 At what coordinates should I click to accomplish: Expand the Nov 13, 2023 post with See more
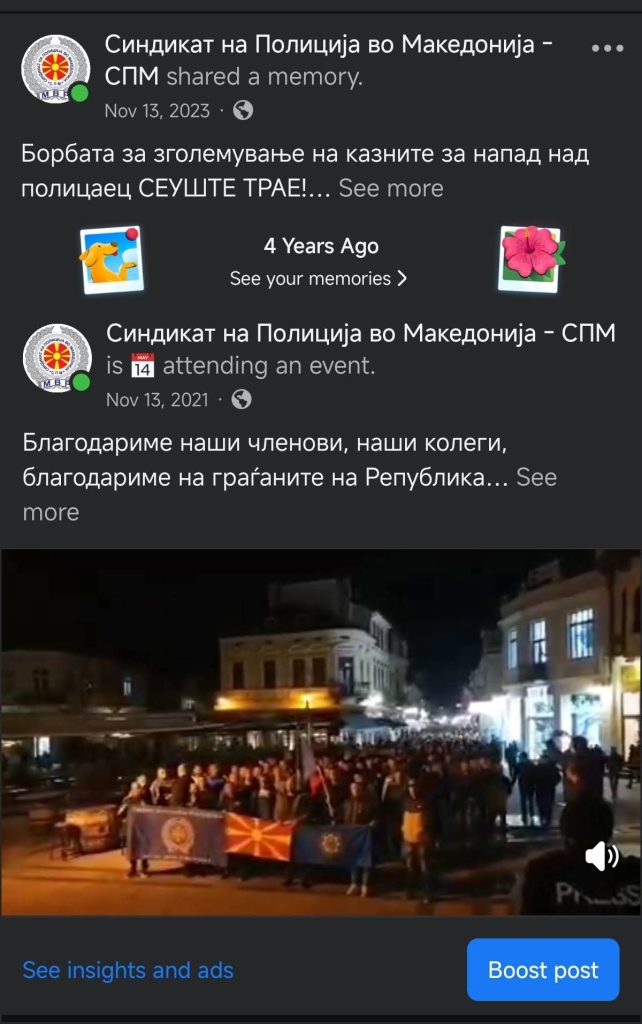click(390, 188)
